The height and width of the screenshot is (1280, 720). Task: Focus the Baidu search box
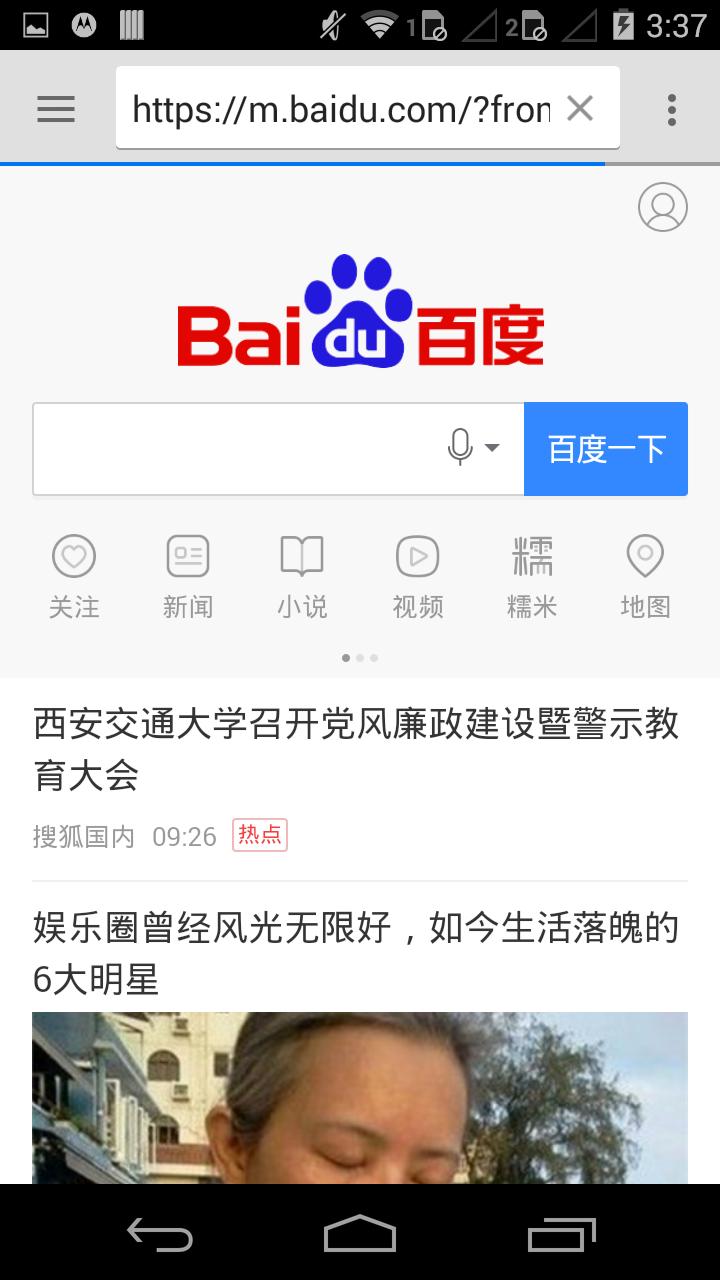(x=235, y=449)
